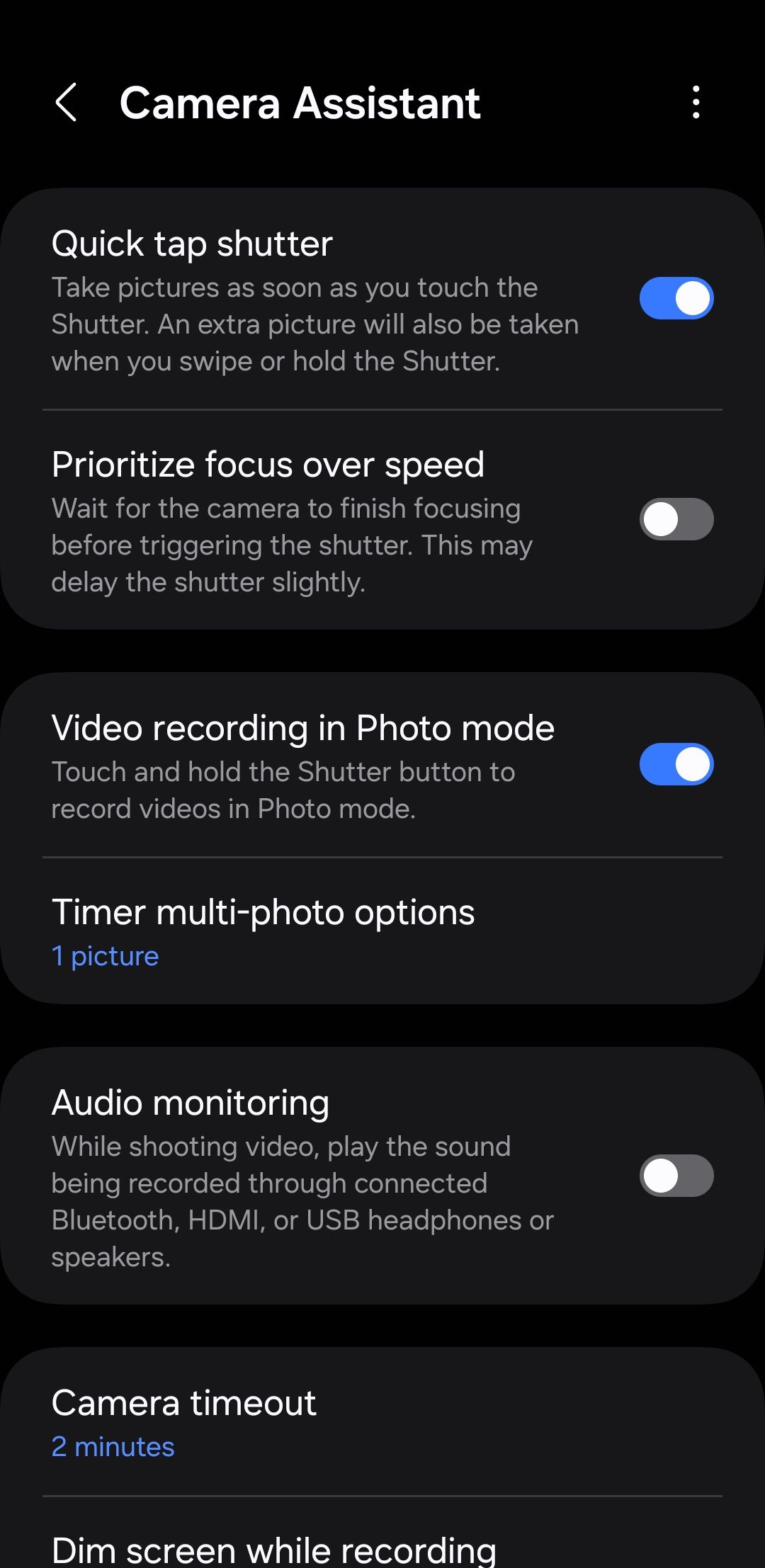The height and width of the screenshot is (1568, 765).
Task: Disable Quick tap shutter
Action: click(x=675, y=297)
